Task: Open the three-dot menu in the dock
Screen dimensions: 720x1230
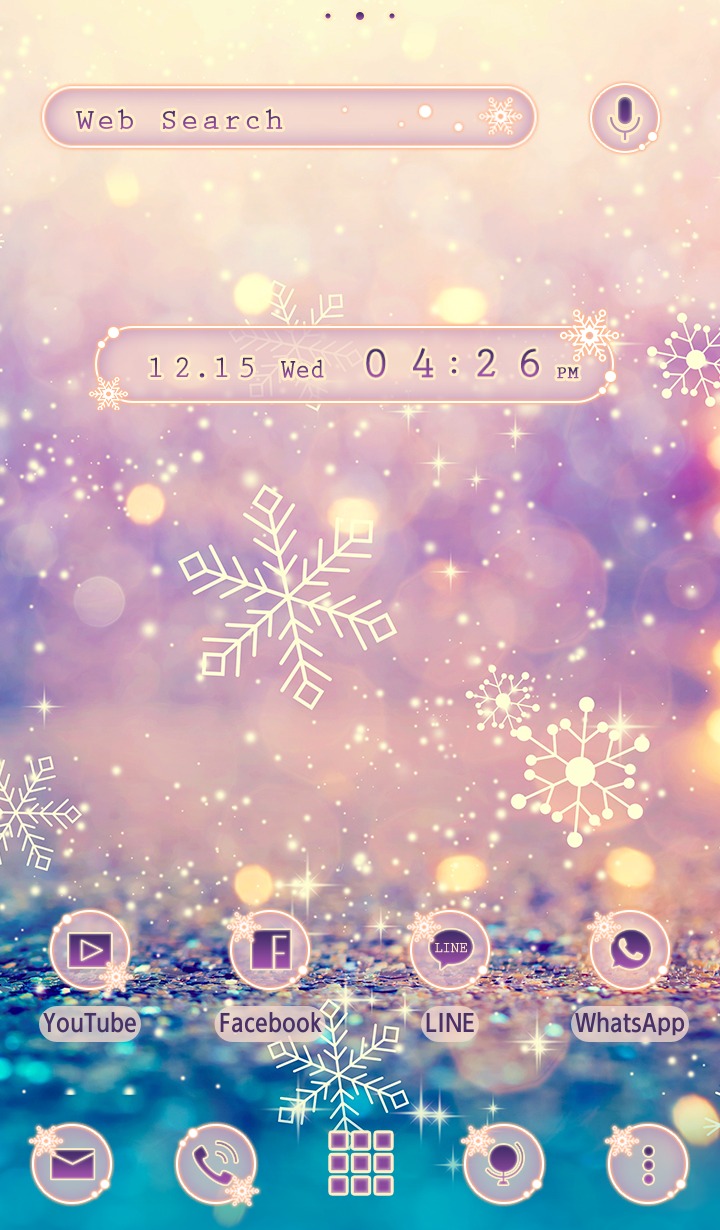Action: pos(648,1163)
